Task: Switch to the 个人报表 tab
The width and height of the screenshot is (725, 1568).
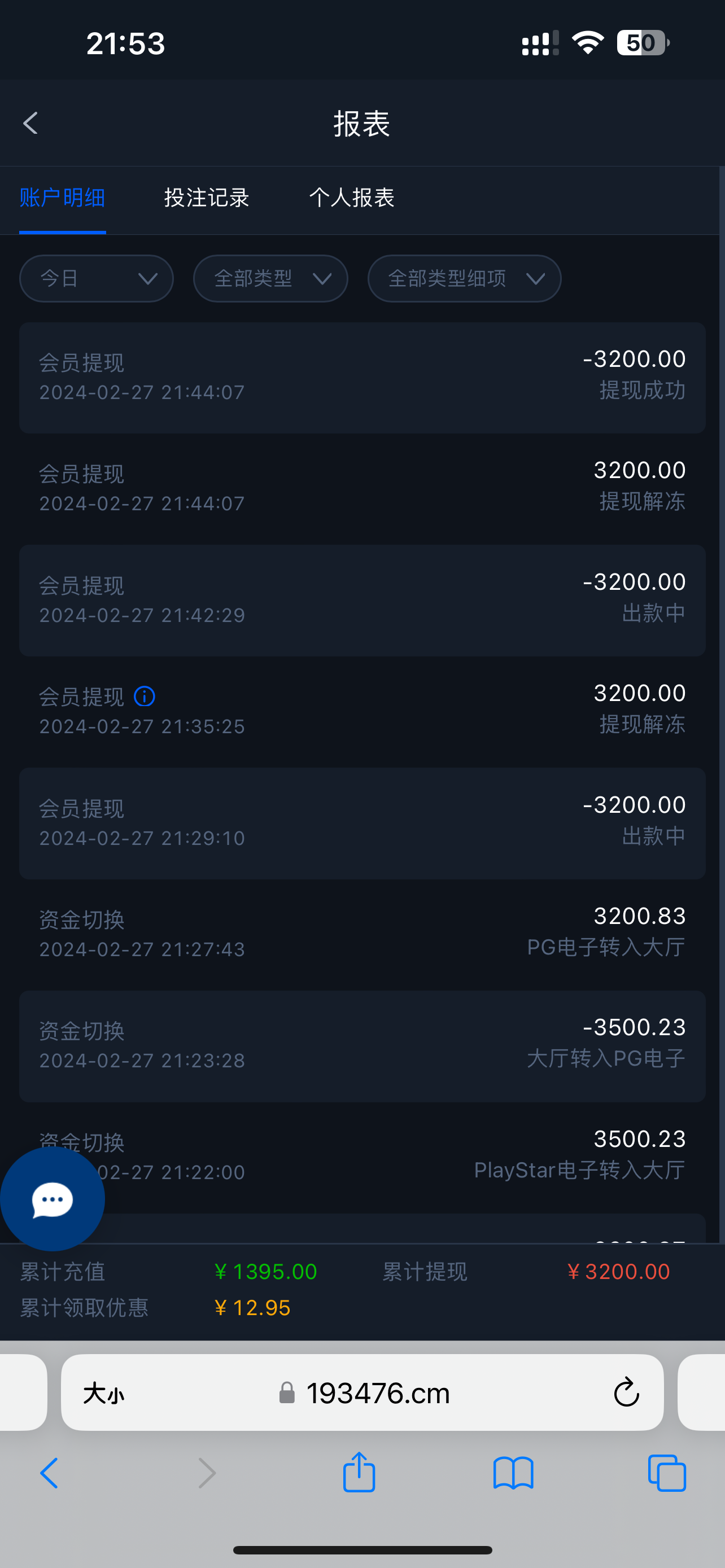Action: [352, 198]
